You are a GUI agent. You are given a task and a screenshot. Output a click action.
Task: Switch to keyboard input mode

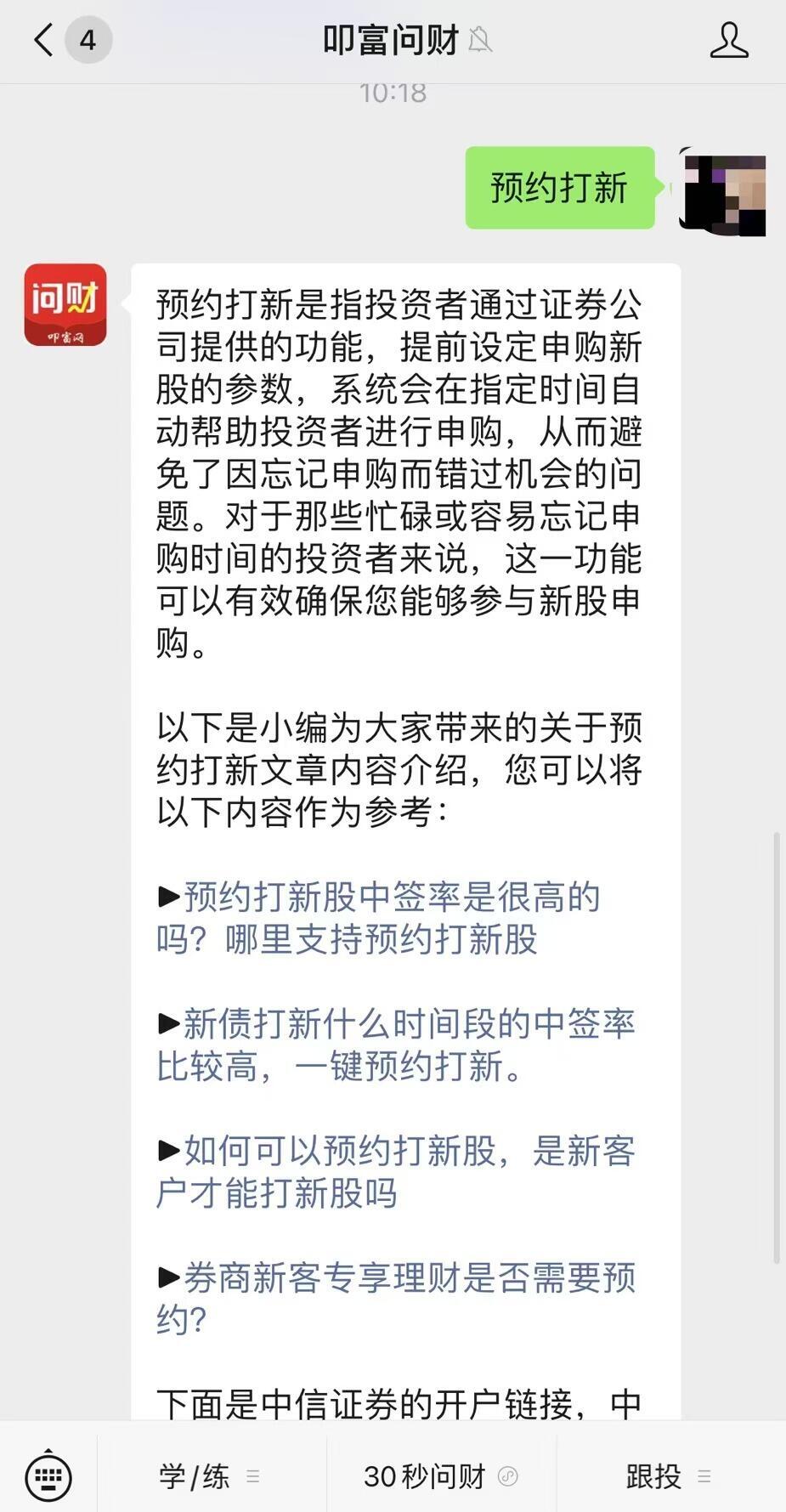48,1476
